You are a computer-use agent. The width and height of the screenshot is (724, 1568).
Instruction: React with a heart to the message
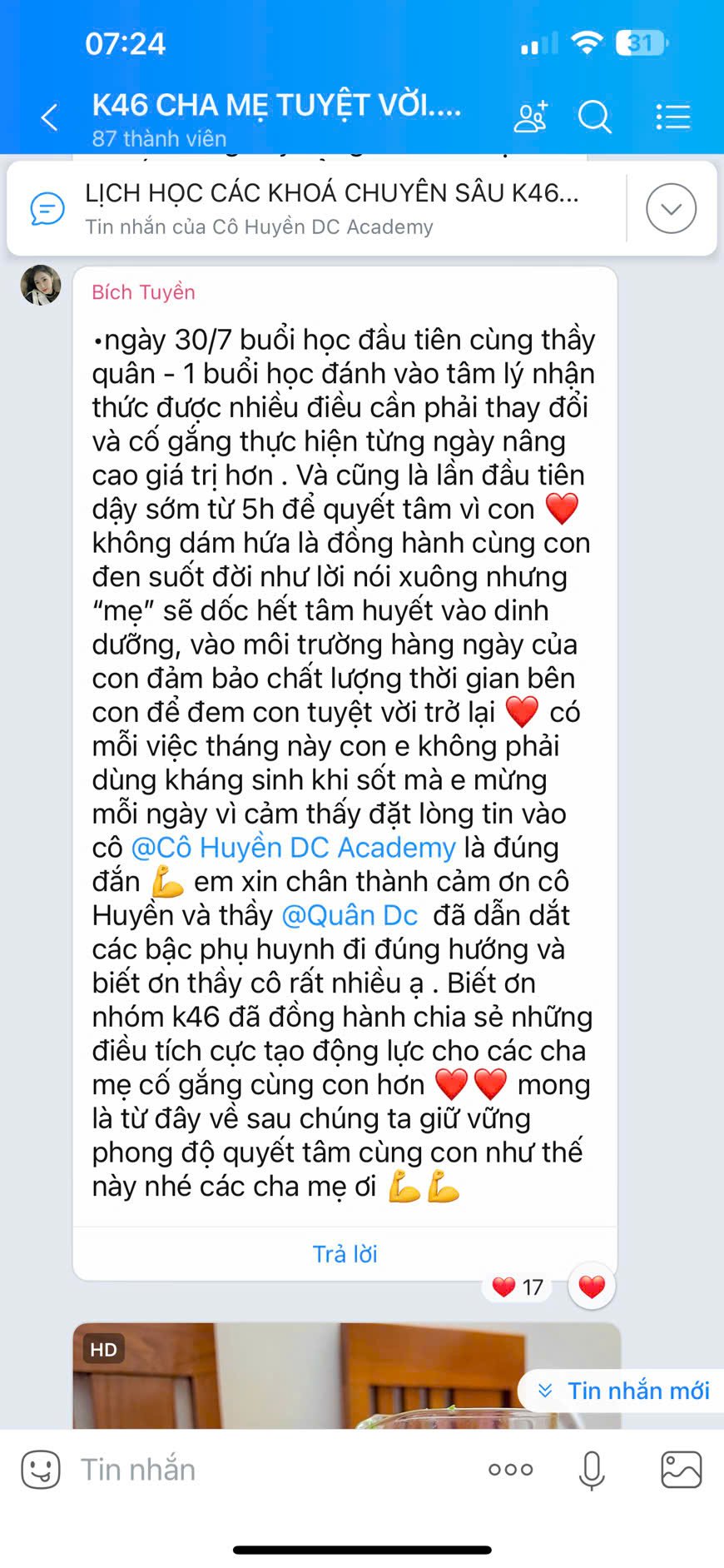(x=592, y=1287)
